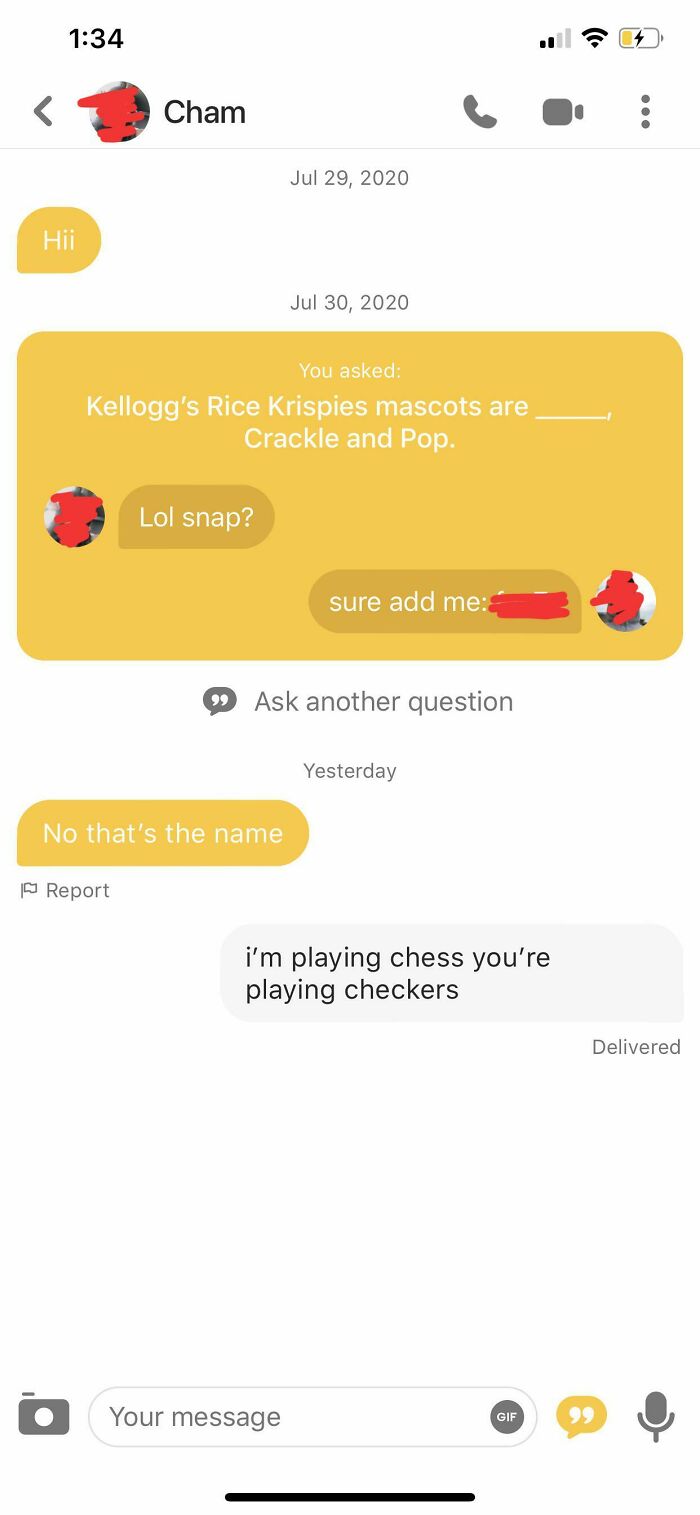This screenshot has height=1515, width=700.
Task: Start a video call with Cham
Action: 563,112
